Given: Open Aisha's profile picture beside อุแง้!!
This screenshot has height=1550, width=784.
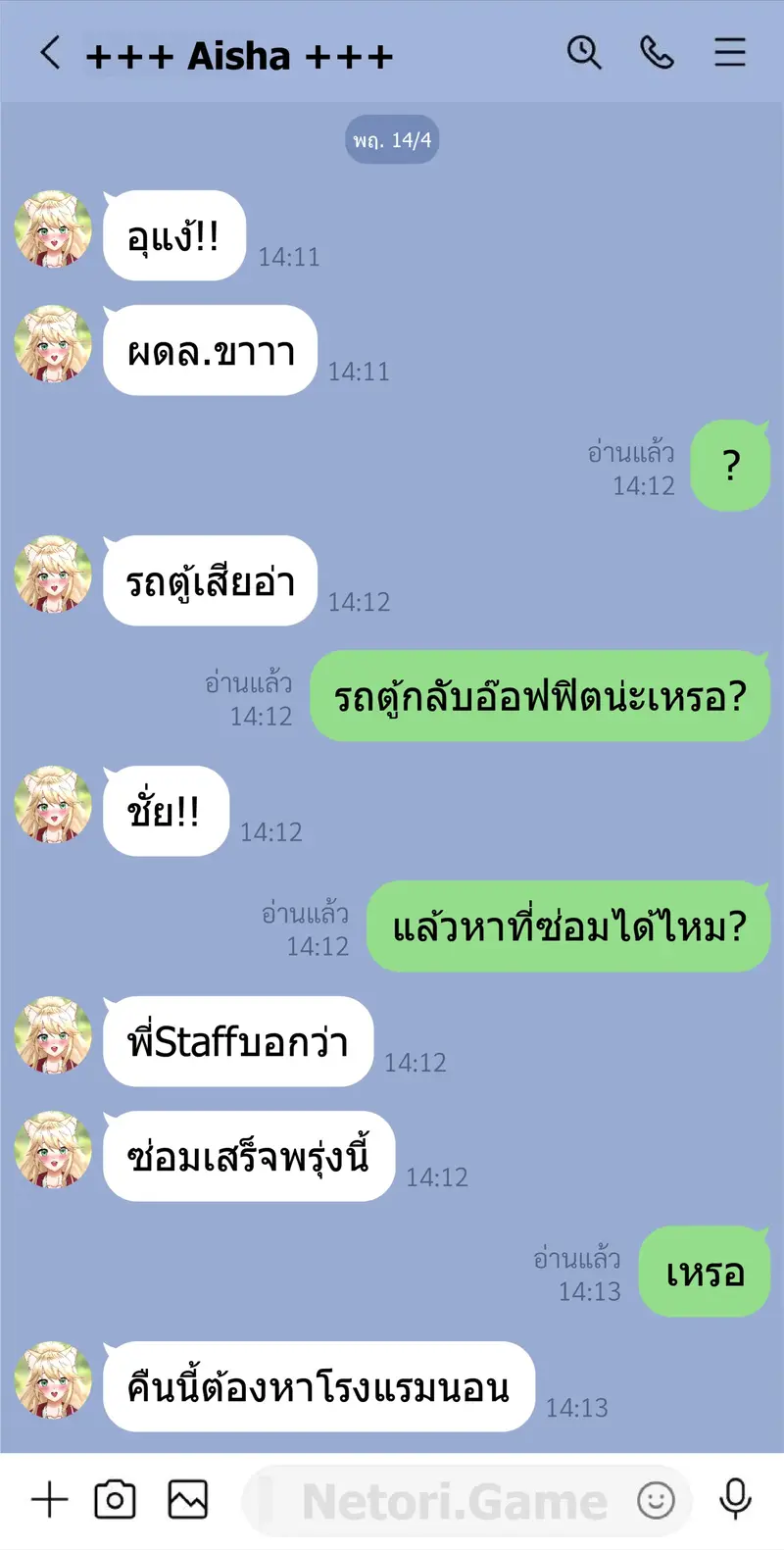Looking at the screenshot, I should click(x=53, y=229).
